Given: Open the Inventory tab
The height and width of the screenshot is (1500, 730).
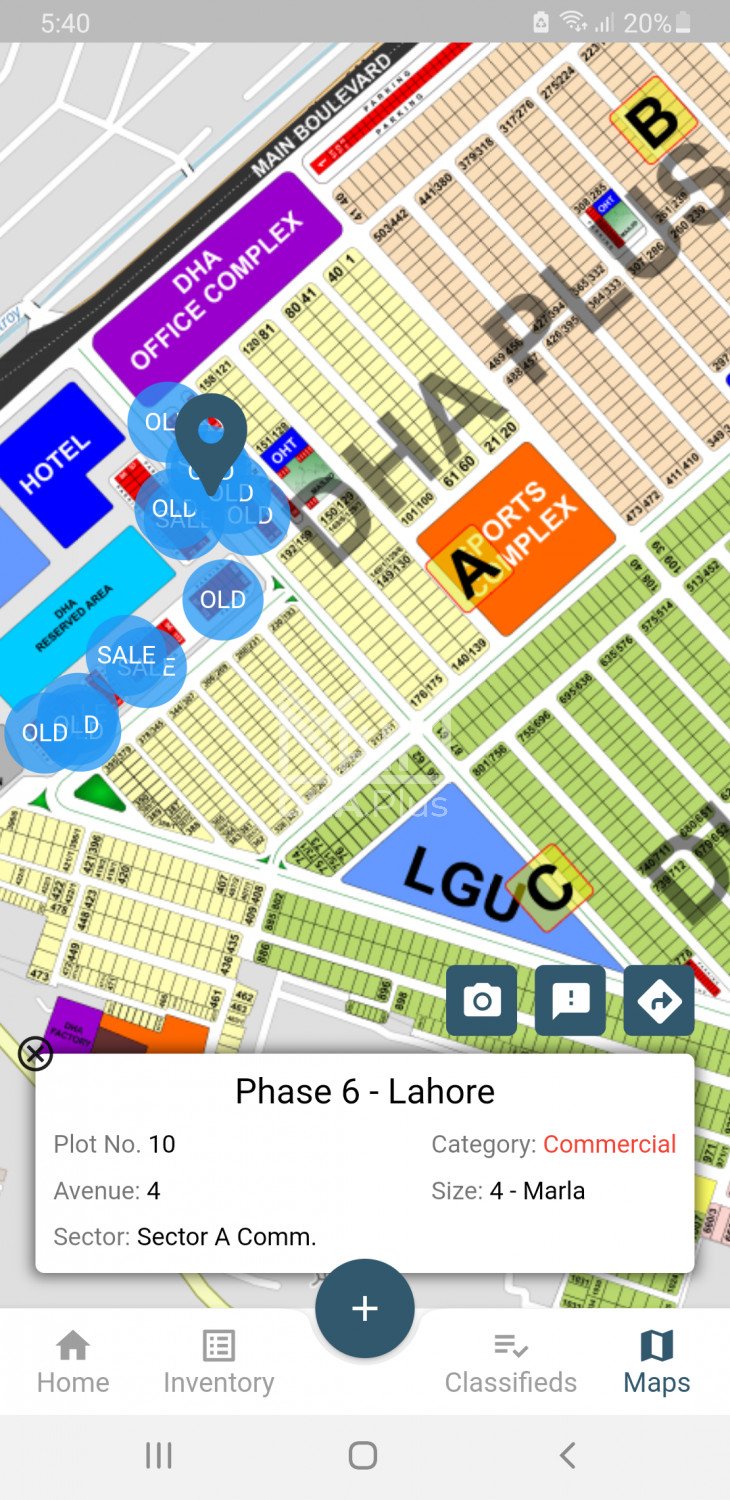Looking at the screenshot, I should tap(218, 1362).
